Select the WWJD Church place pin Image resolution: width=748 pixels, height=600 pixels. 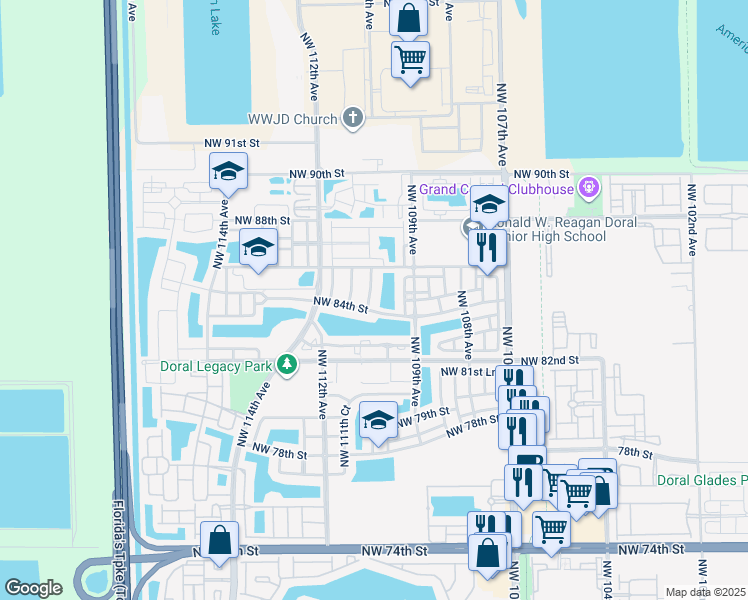coord(351,119)
